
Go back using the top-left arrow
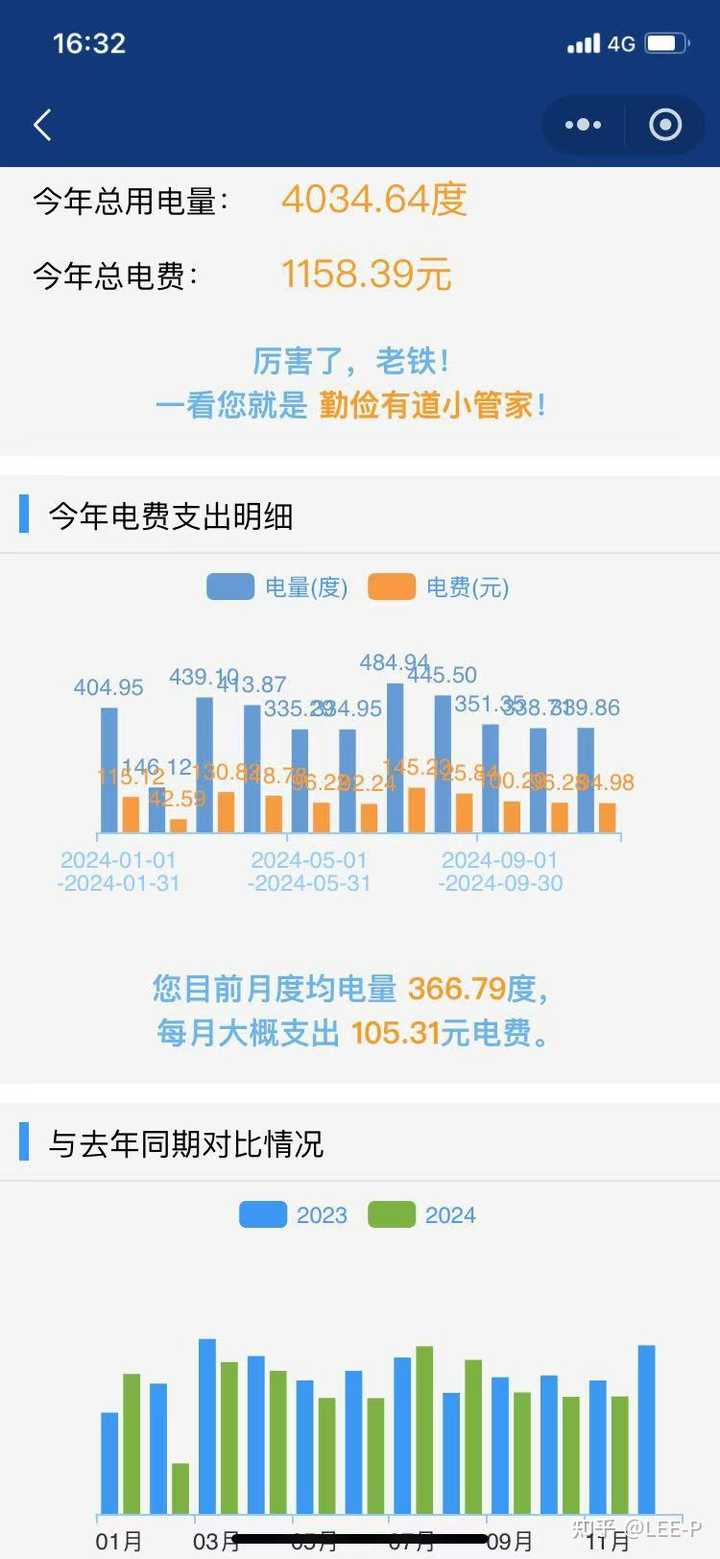point(42,125)
